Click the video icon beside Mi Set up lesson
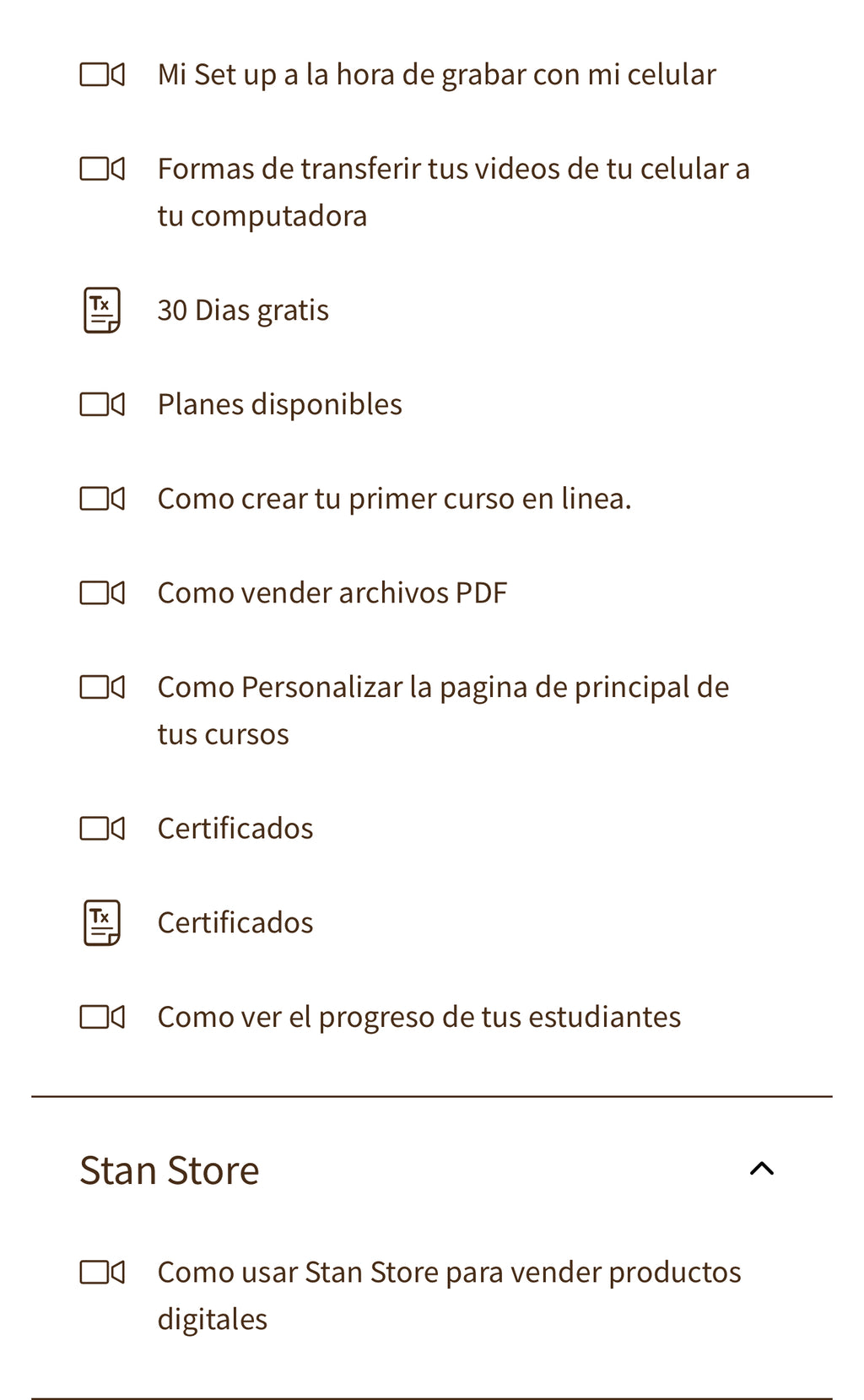Viewport: 864px width, 1400px height. click(103, 74)
